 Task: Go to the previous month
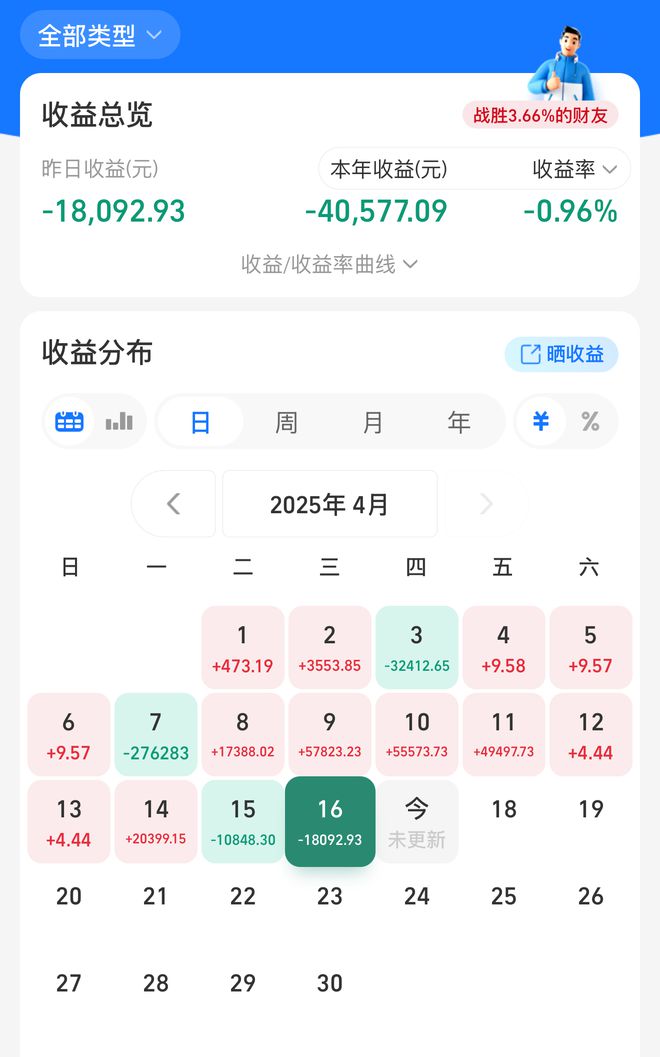tap(174, 504)
